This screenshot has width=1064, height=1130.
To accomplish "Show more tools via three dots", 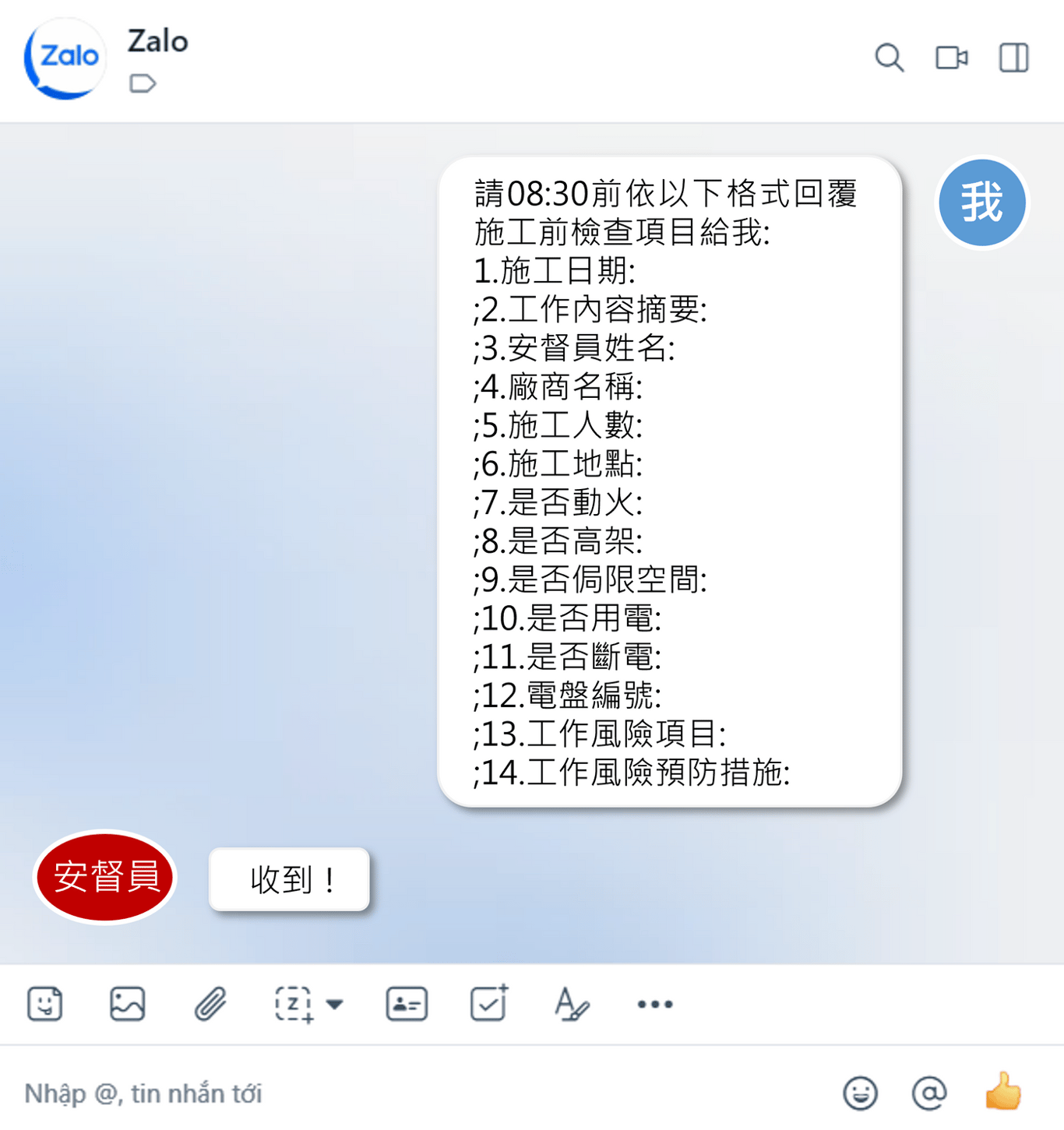I will tap(654, 1003).
